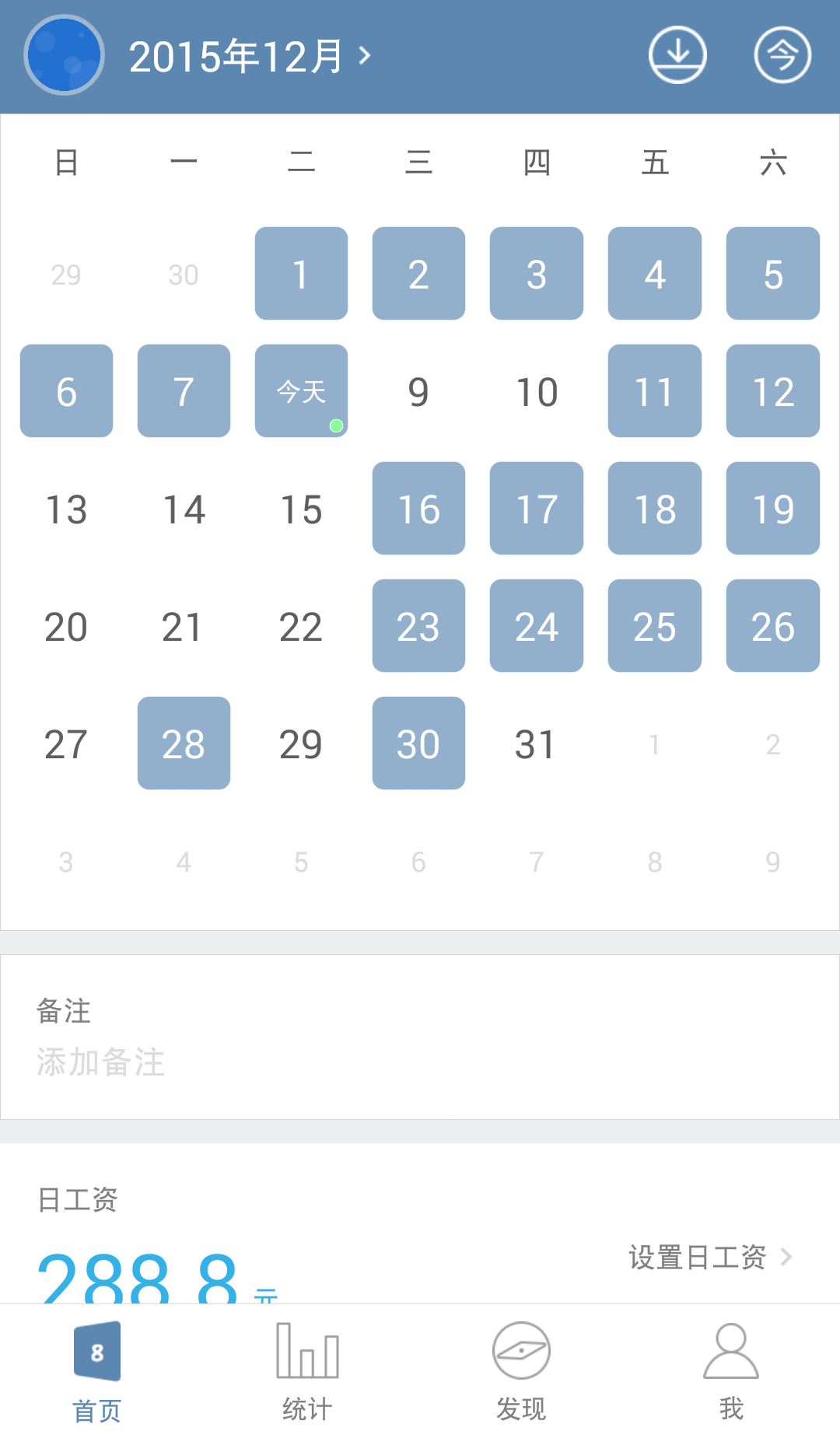This screenshot has width=840, height=1431.
Task: Open the profile avatar
Action: click(x=64, y=55)
